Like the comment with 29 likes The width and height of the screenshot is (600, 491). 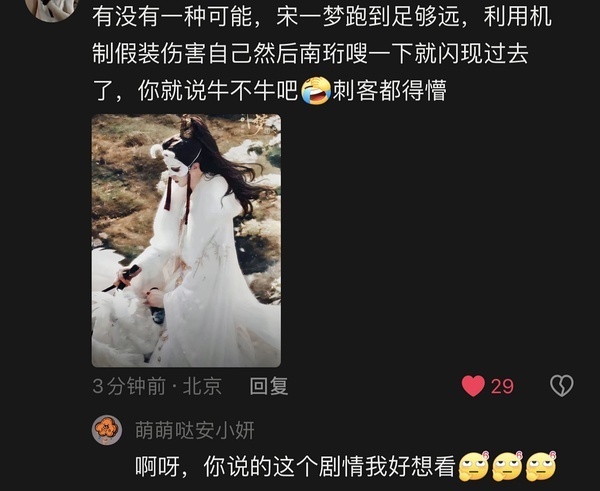coord(474,386)
